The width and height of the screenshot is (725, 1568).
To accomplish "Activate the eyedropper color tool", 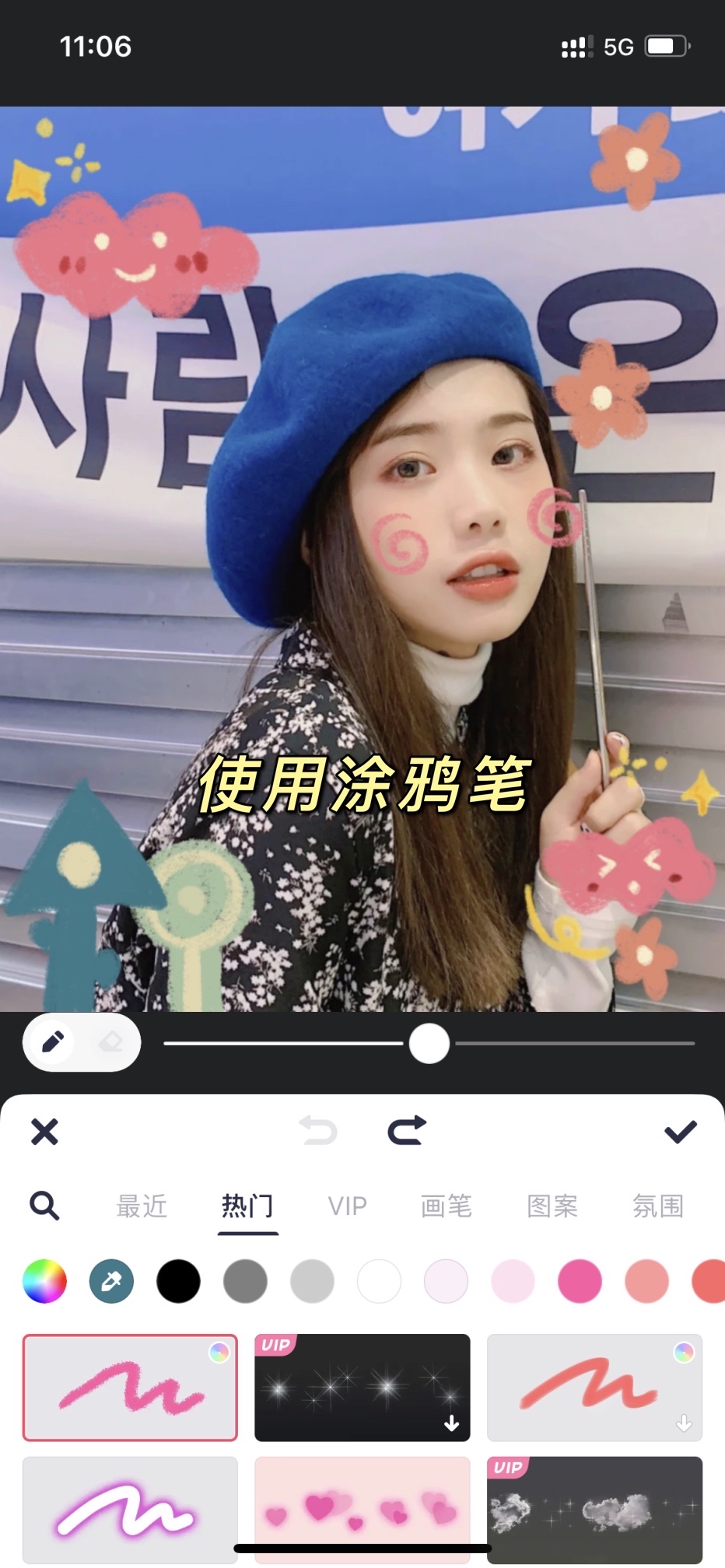I will click(x=111, y=1281).
